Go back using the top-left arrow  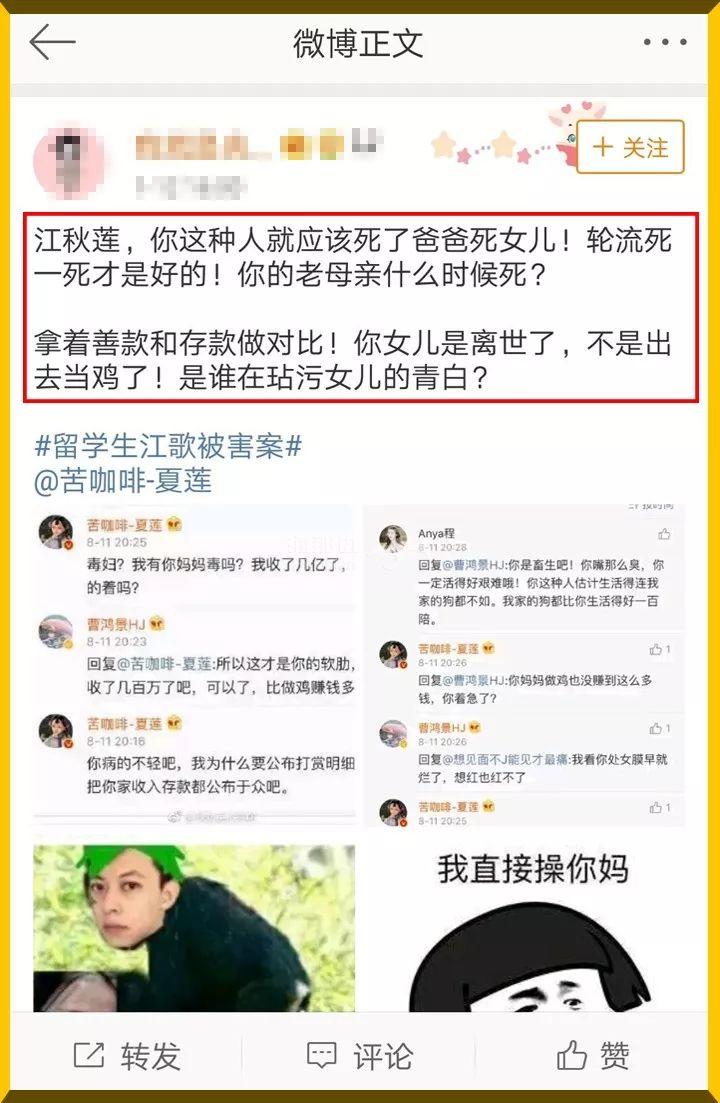52,42
